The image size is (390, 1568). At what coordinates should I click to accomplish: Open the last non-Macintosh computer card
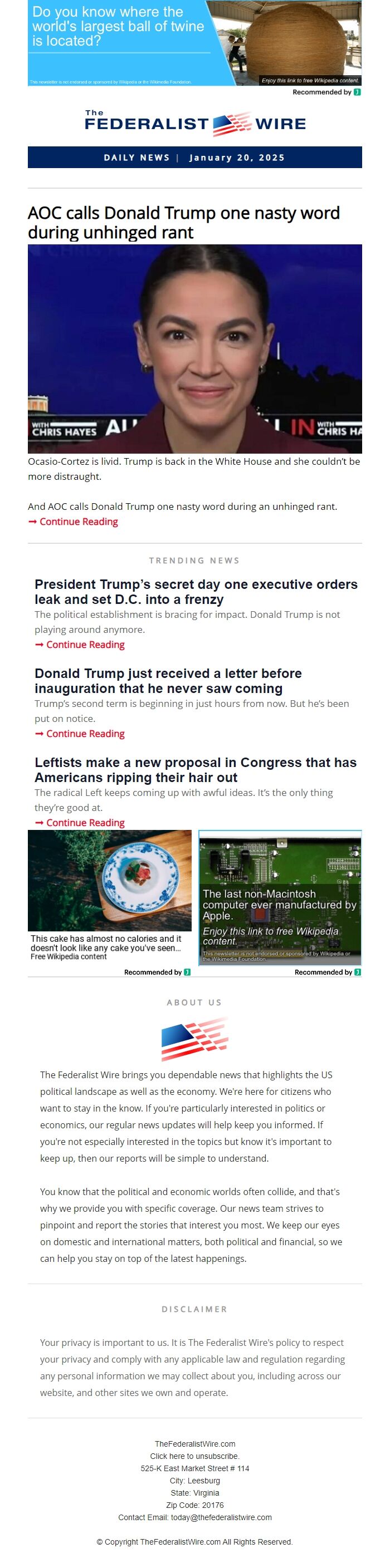(280, 897)
